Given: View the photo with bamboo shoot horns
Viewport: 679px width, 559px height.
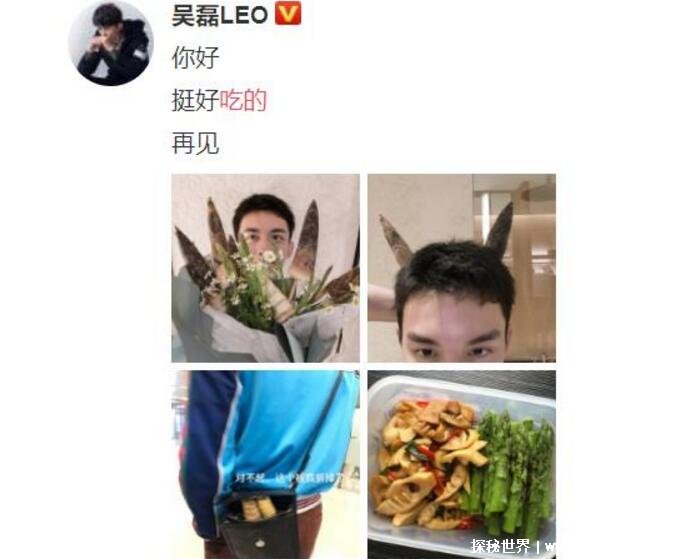Looking at the screenshot, I should [x=461, y=267].
